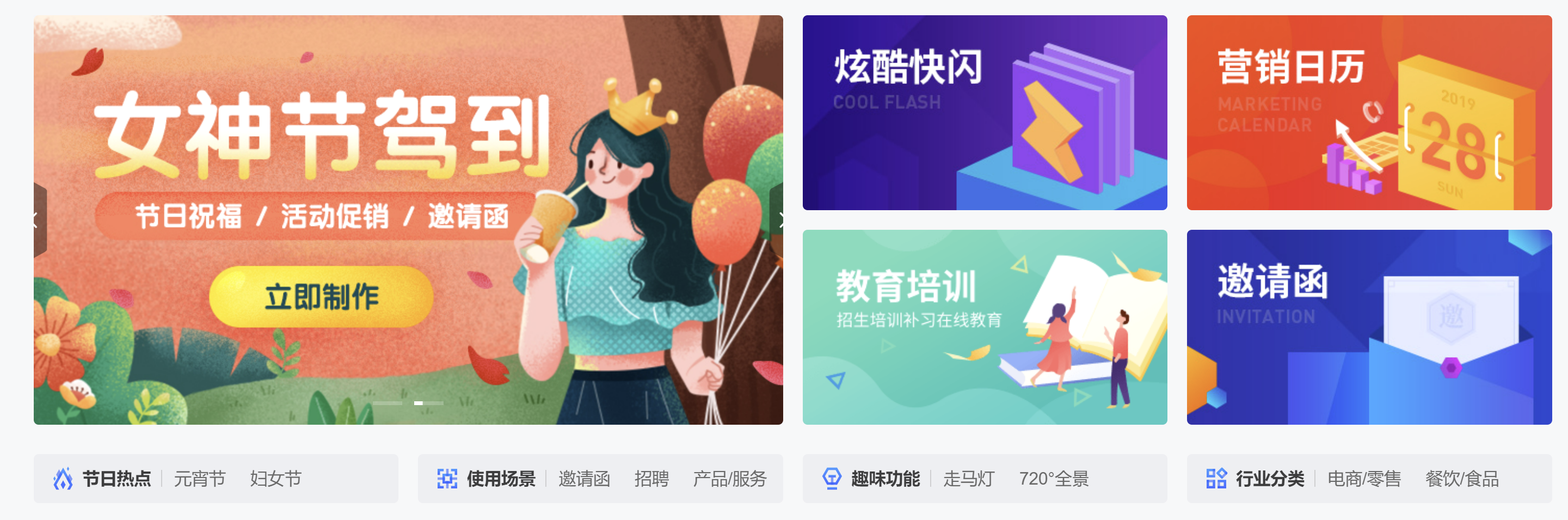
Task: Open the 走马灯 fun feature
Action: coord(968,479)
